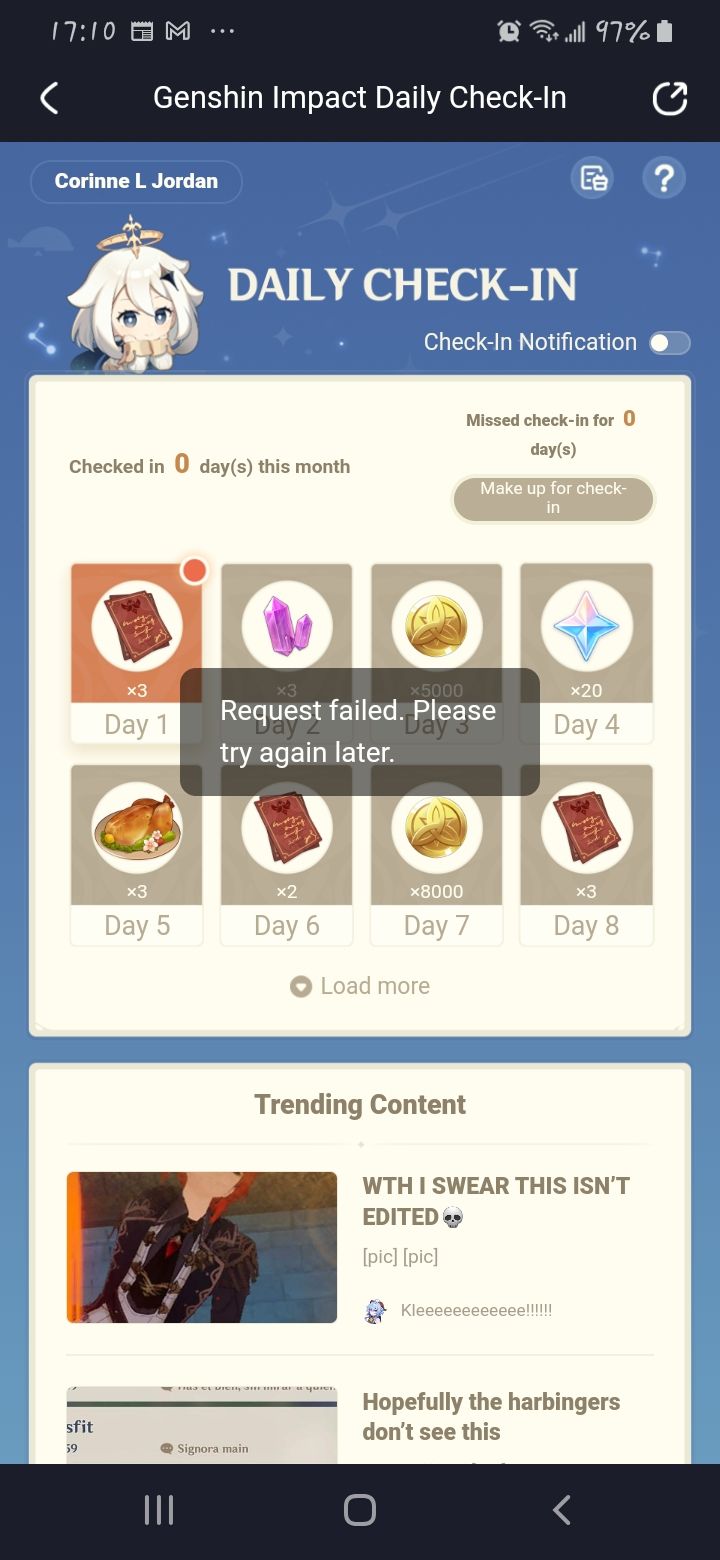Open the check-in records icon
Image resolution: width=720 pixels, height=1560 pixels.
[x=592, y=179]
